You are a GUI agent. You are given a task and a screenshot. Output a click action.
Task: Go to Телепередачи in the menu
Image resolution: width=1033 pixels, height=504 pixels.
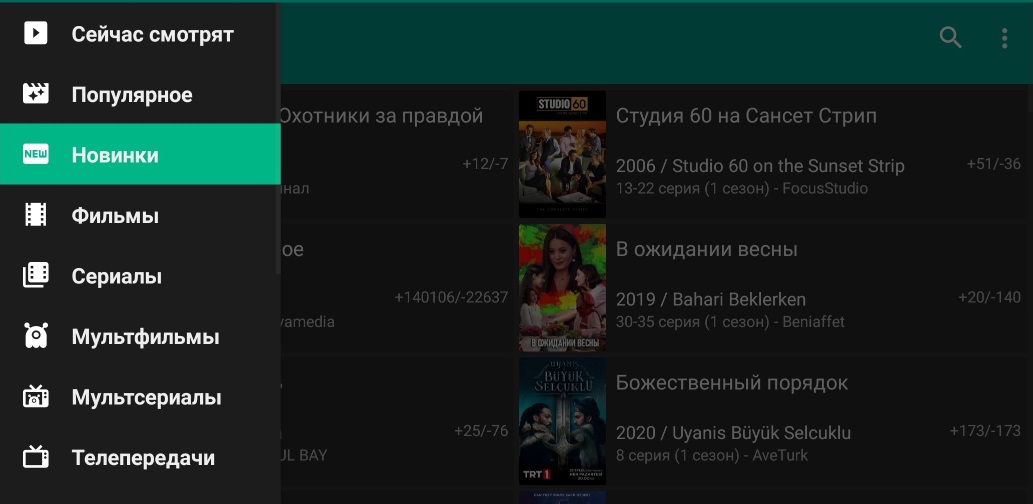140,458
